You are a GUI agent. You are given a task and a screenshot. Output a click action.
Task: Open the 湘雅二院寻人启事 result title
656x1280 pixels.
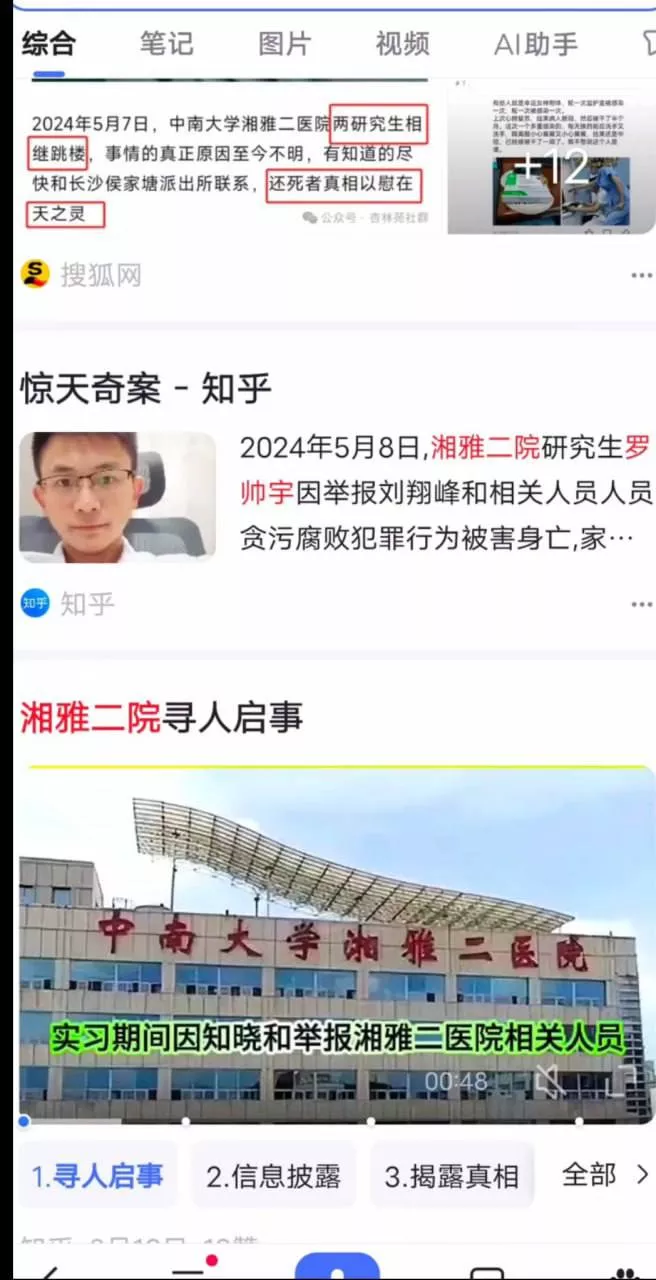(x=161, y=717)
